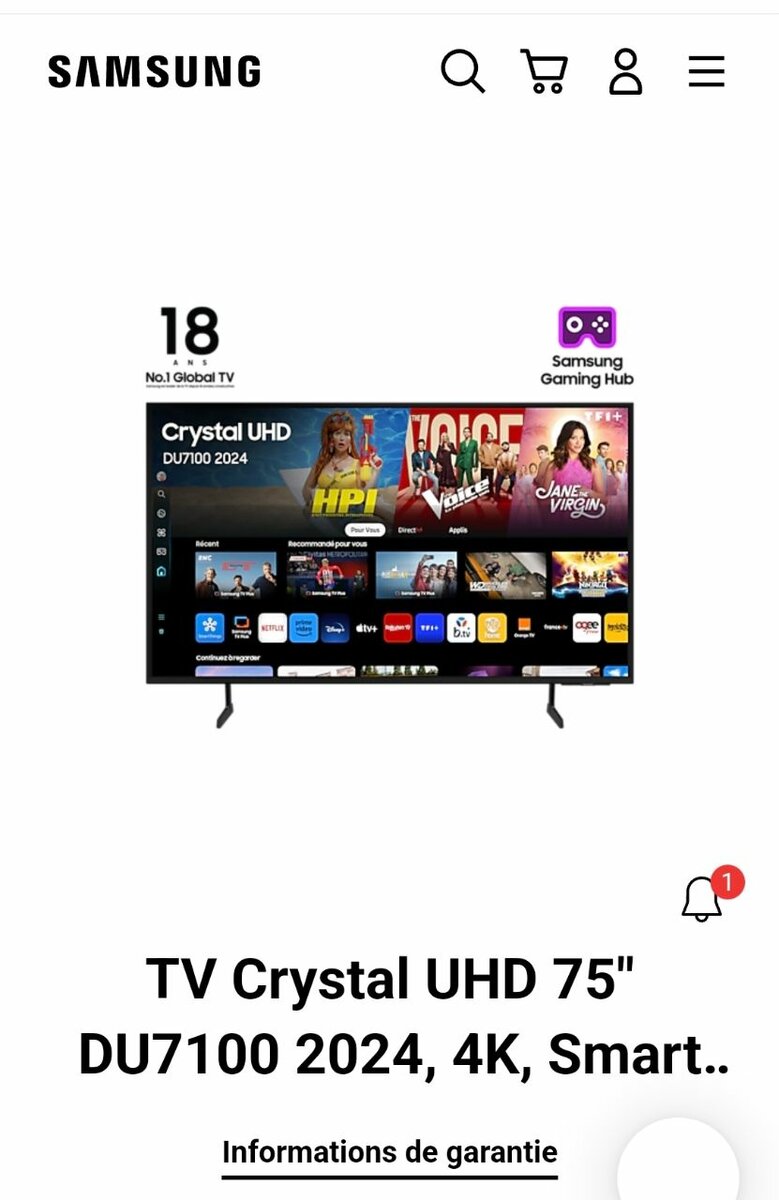Open the shopping cart
779x1200 pixels.
tap(545, 72)
